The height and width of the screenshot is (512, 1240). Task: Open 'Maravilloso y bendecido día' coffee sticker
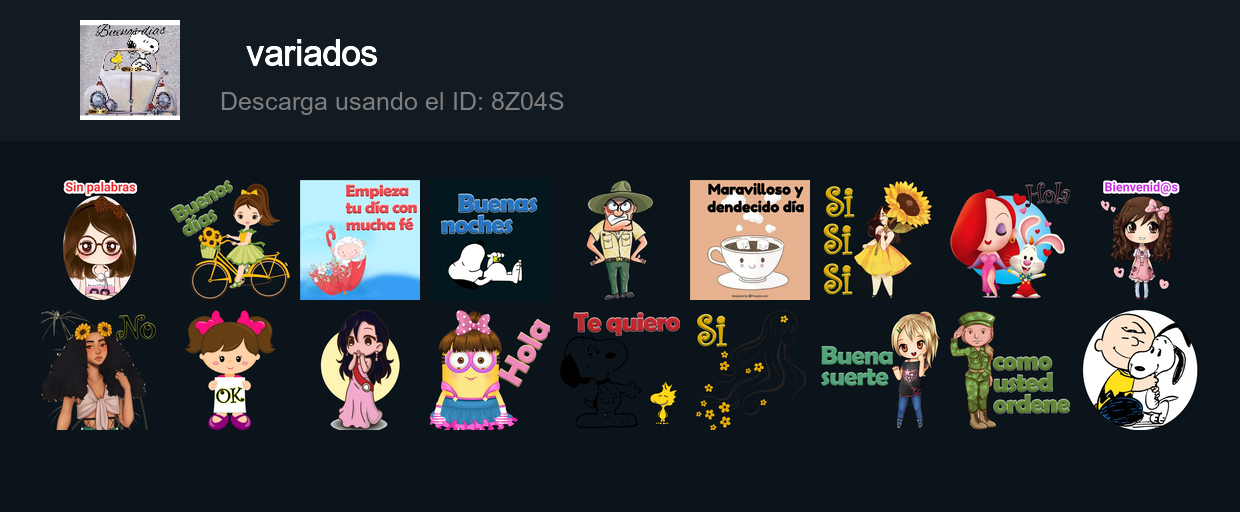pyautogui.click(x=750, y=240)
